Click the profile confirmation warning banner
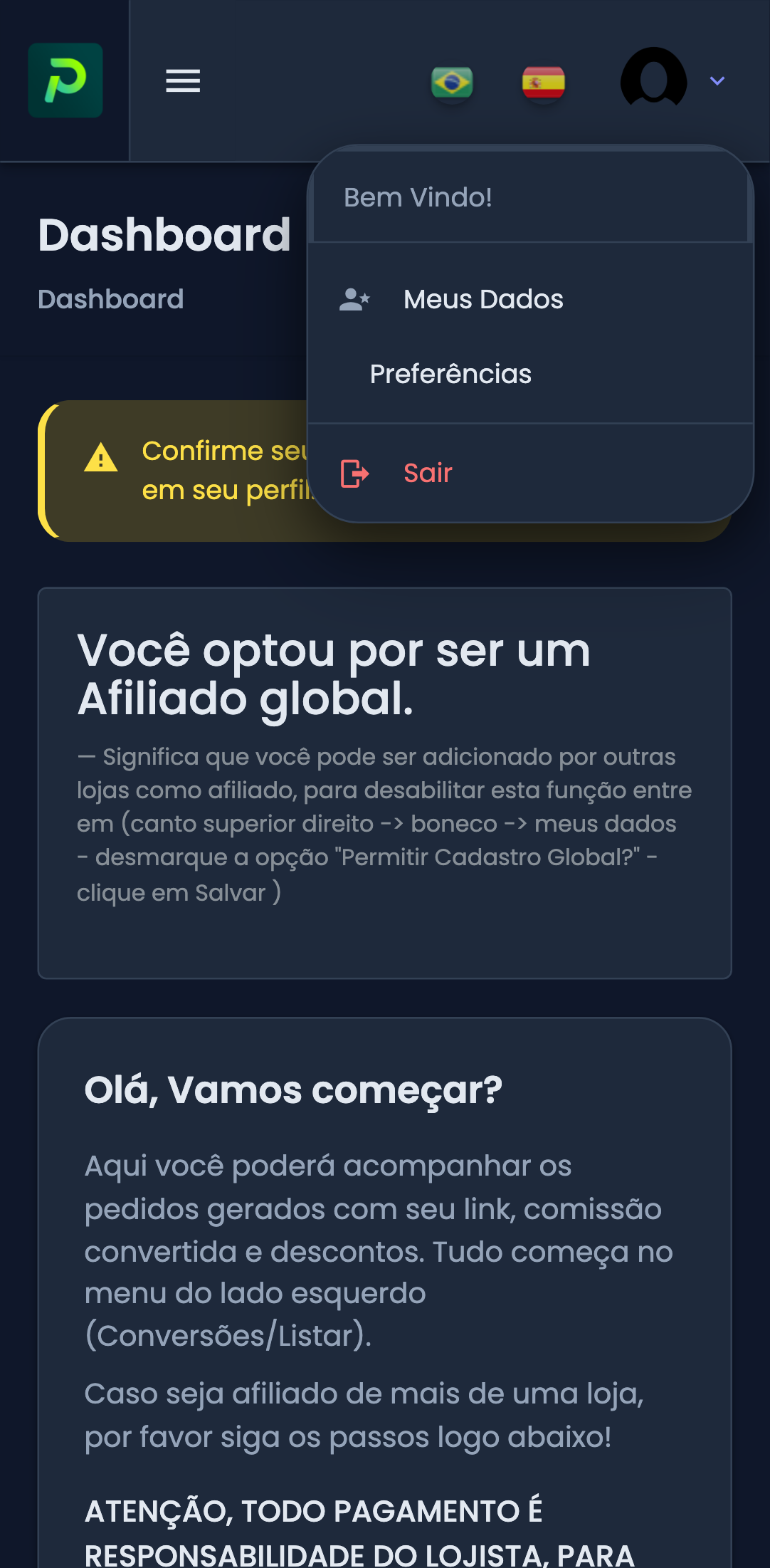 pos(178,470)
